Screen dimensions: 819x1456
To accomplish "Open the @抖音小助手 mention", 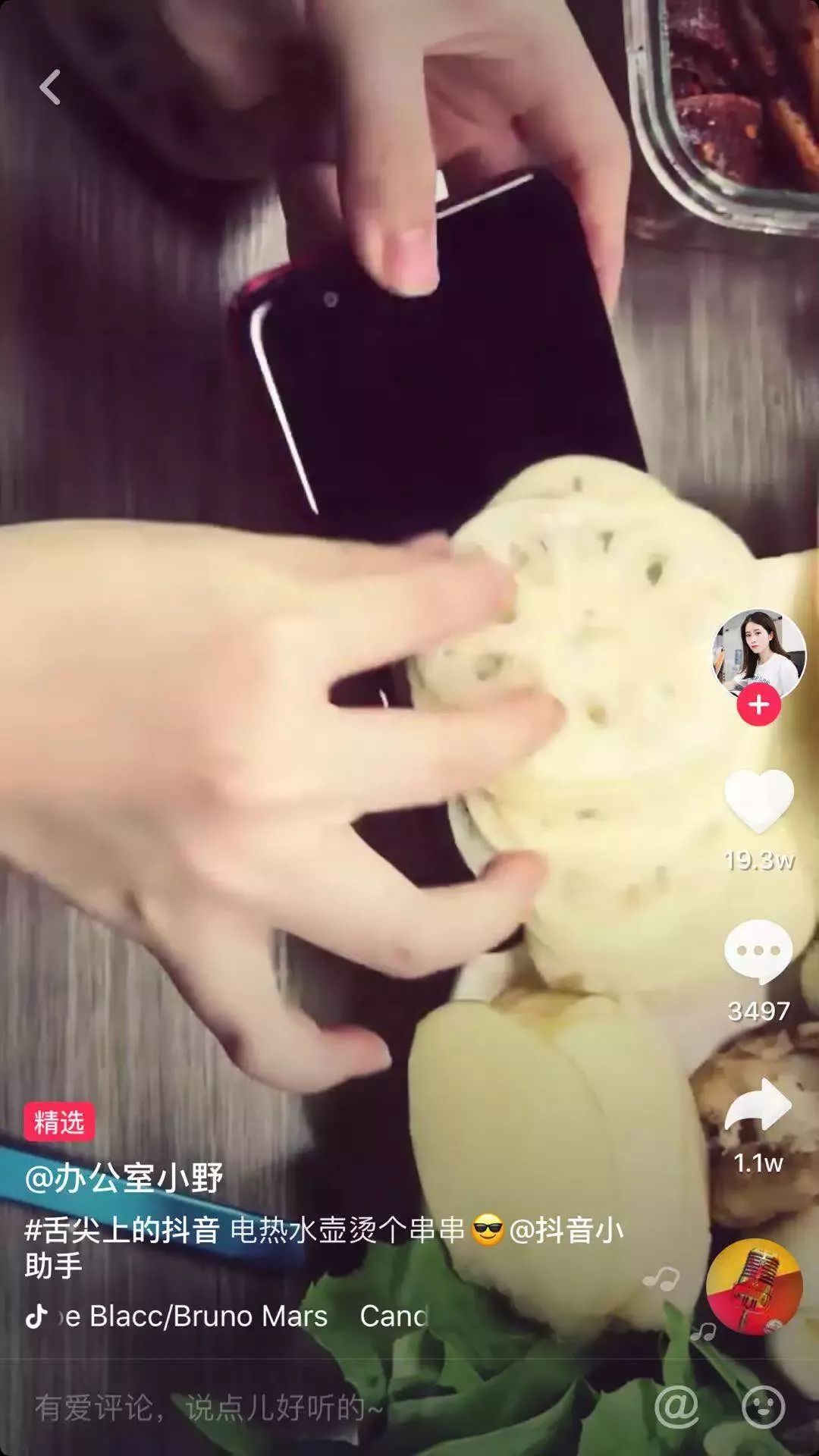I will pos(566,1229).
